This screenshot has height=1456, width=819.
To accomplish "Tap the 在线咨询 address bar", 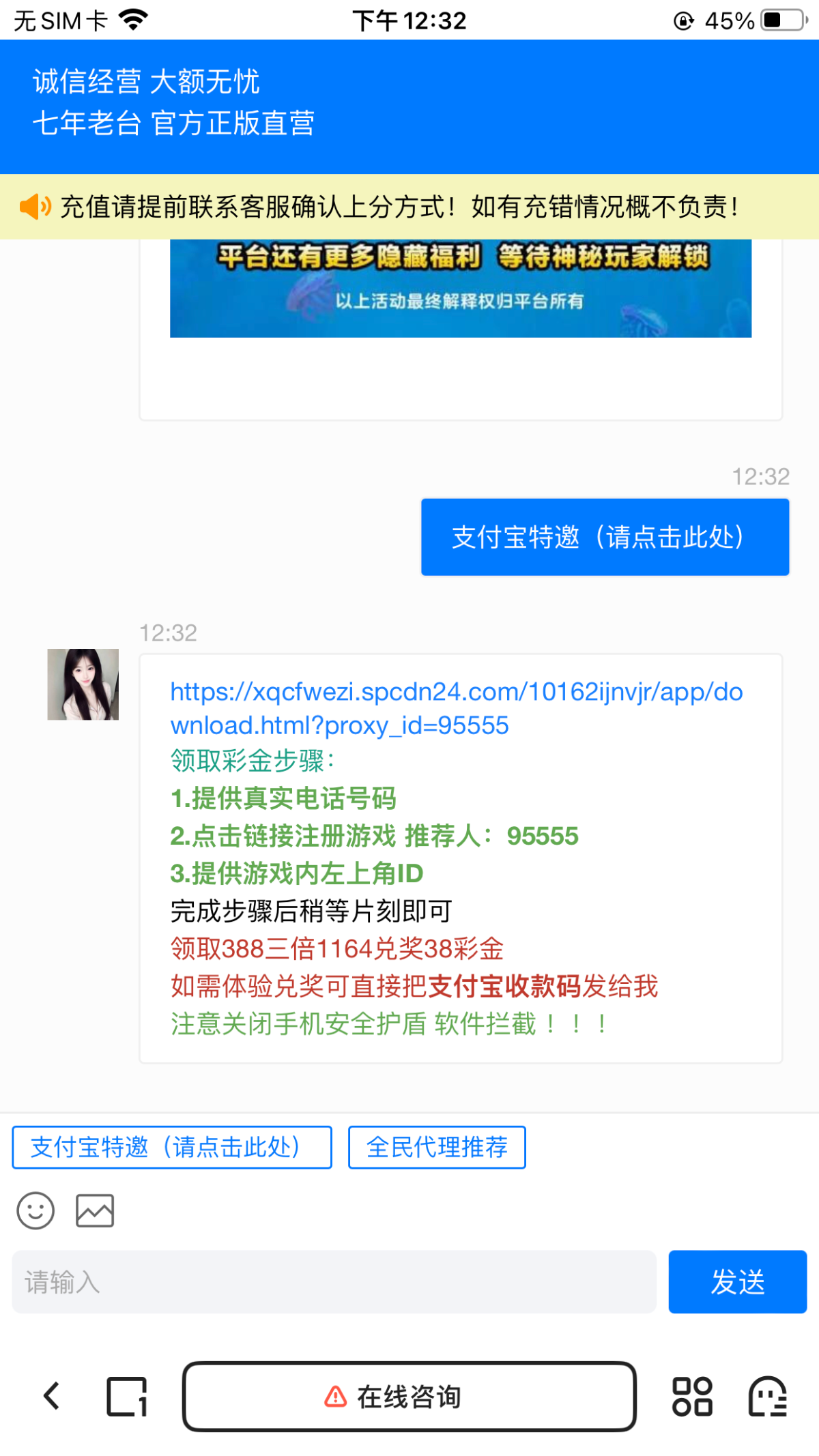I will [409, 1396].
